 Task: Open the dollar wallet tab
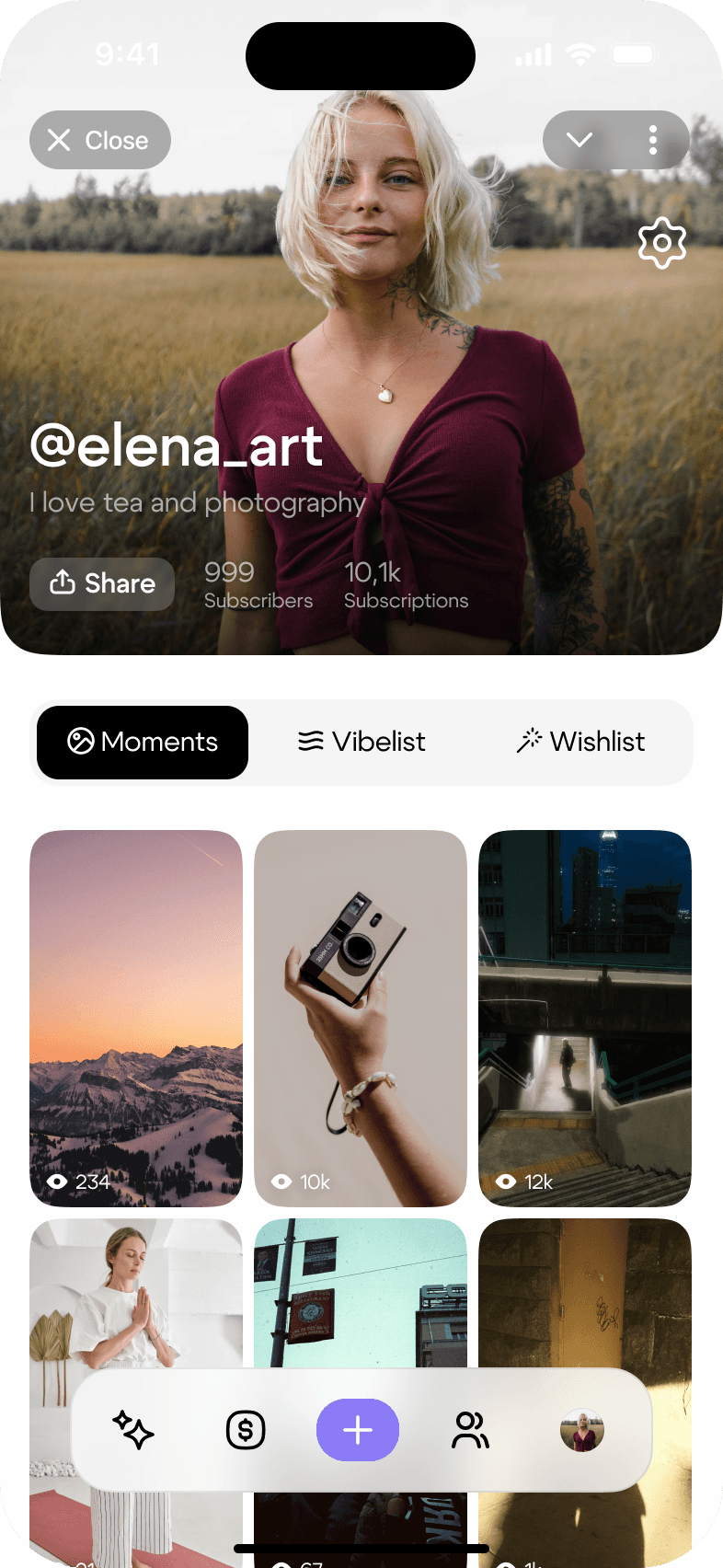pyautogui.click(x=246, y=1430)
